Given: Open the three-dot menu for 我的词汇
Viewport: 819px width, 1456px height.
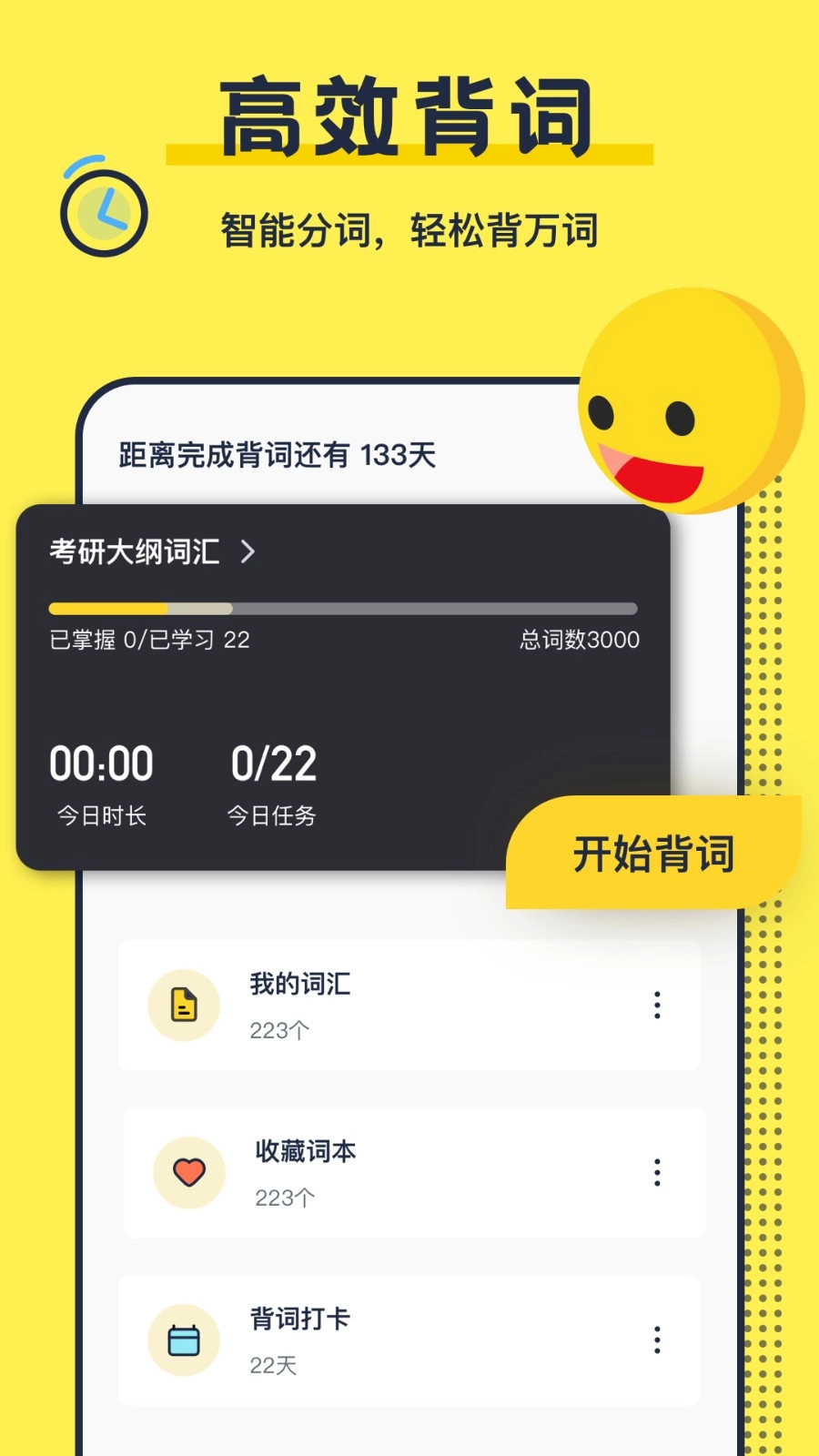Looking at the screenshot, I should tap(657, 1005).
